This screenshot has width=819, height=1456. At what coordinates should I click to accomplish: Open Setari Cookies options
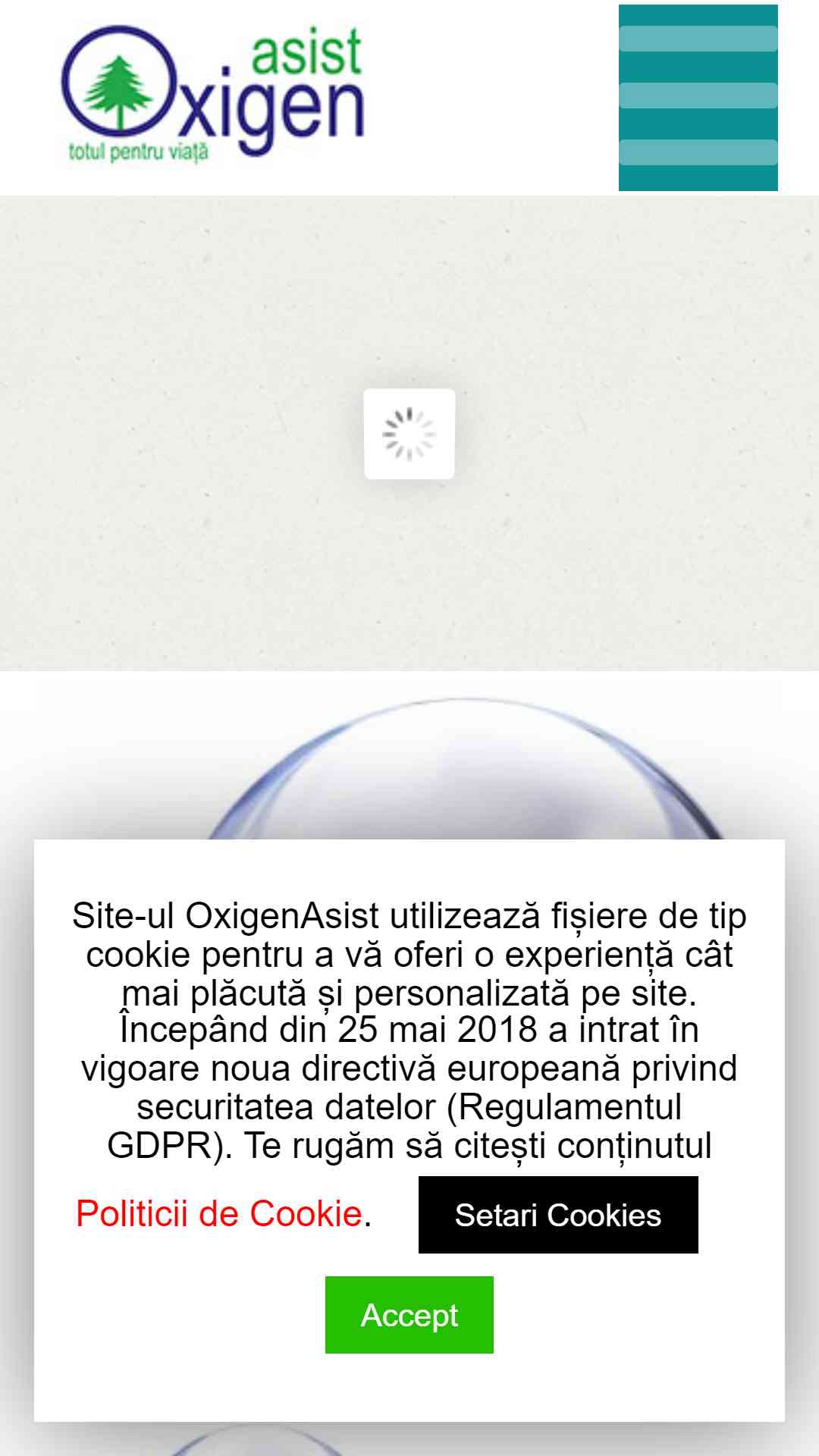tap(558, 1215)
